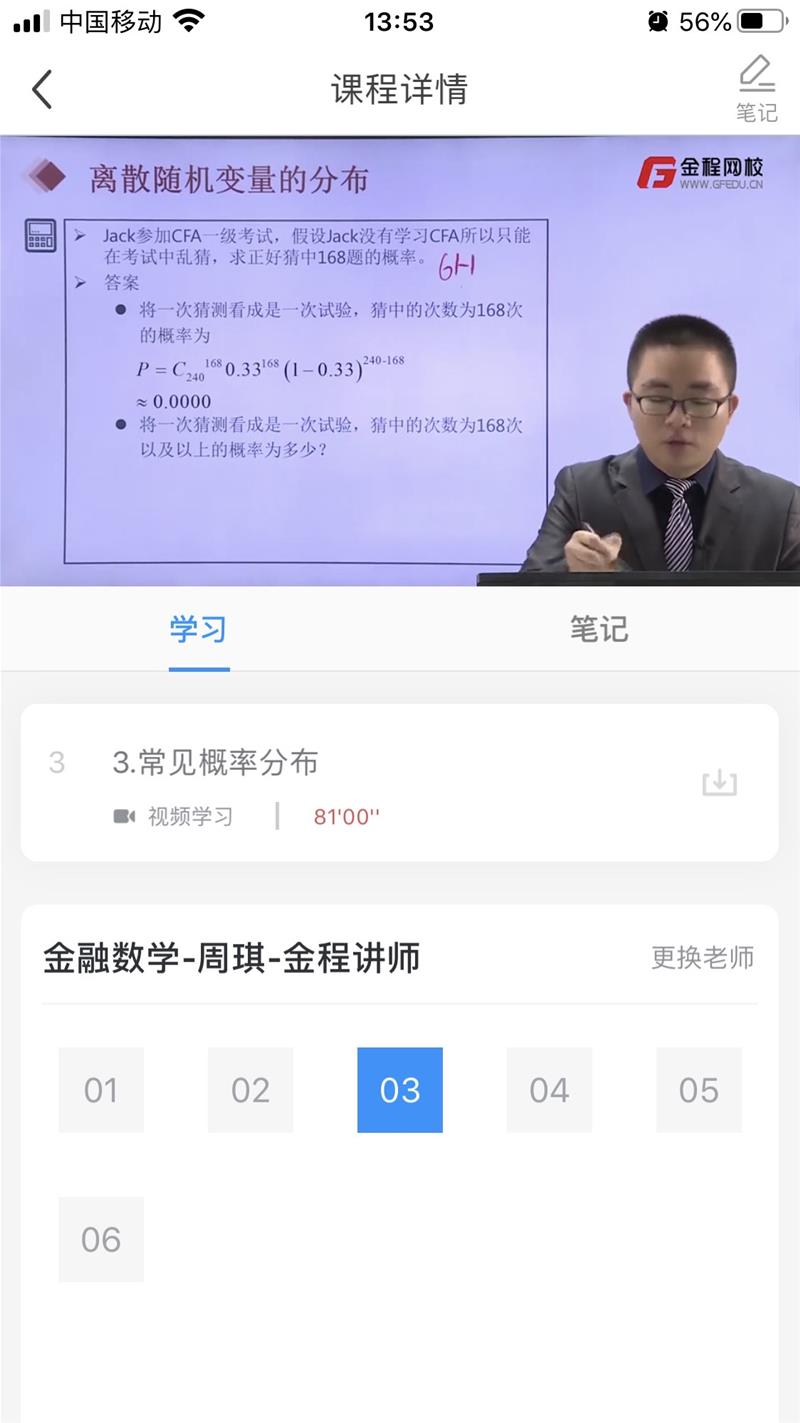Tap 更换老师 to change teacher

coord(702,957)
